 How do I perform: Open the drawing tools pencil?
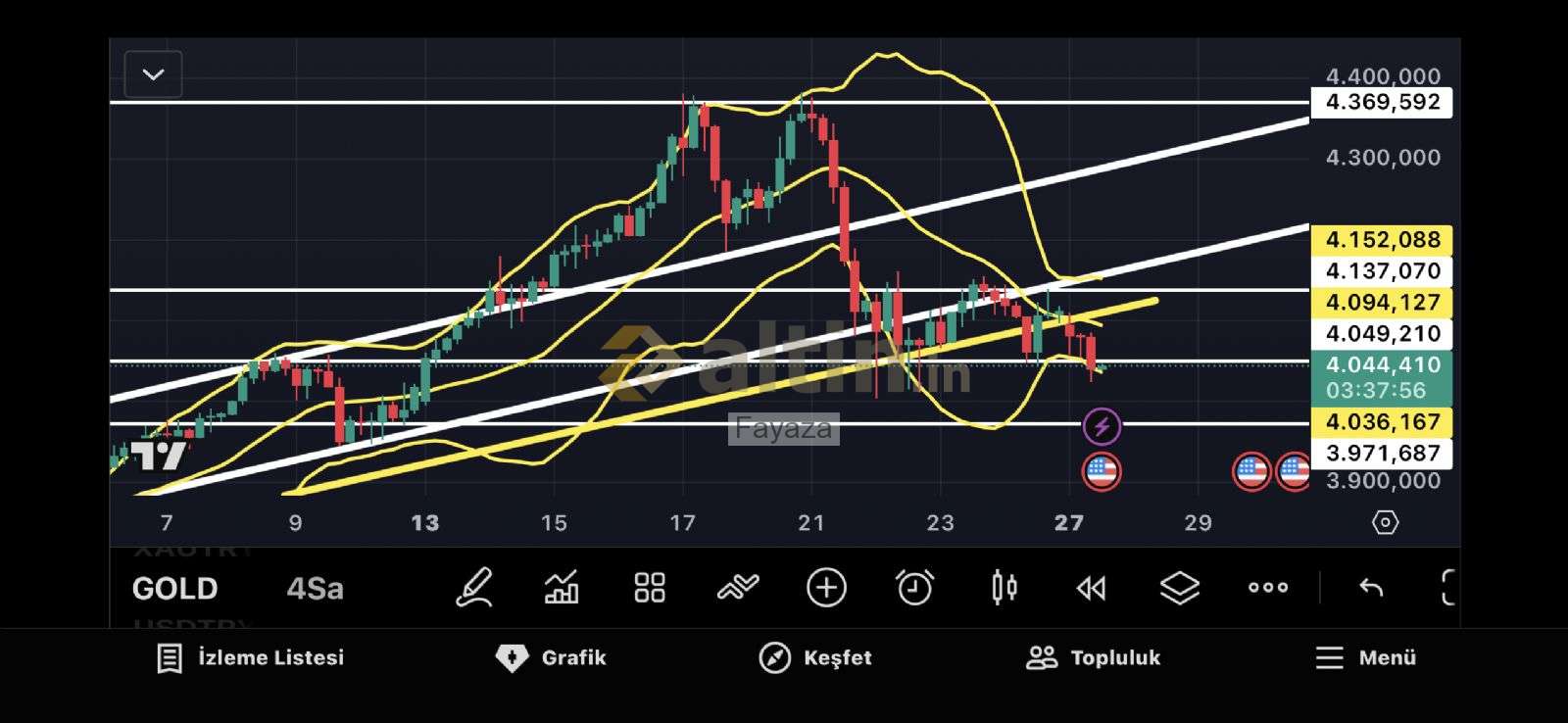pos(474,588)
